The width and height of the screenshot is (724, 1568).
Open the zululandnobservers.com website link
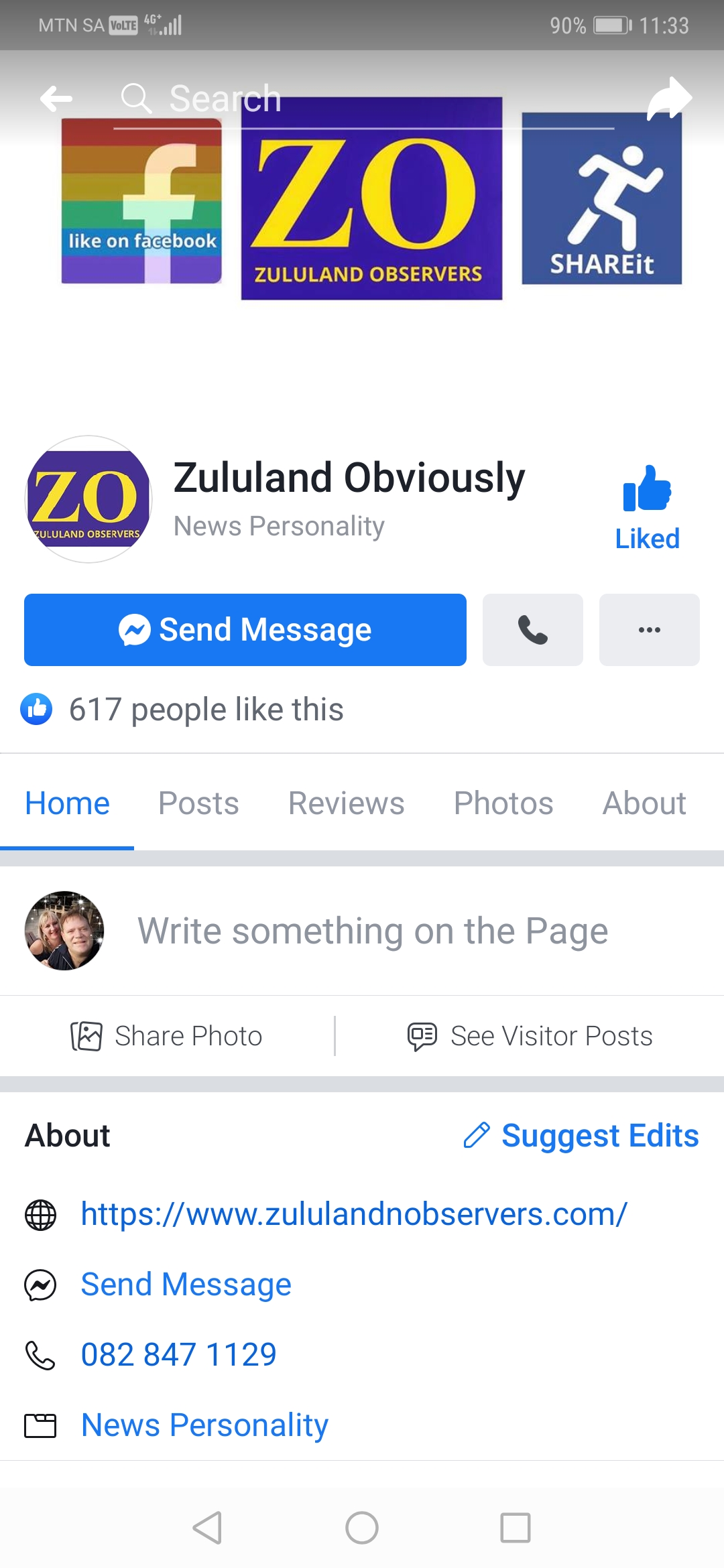point(354,1214)
